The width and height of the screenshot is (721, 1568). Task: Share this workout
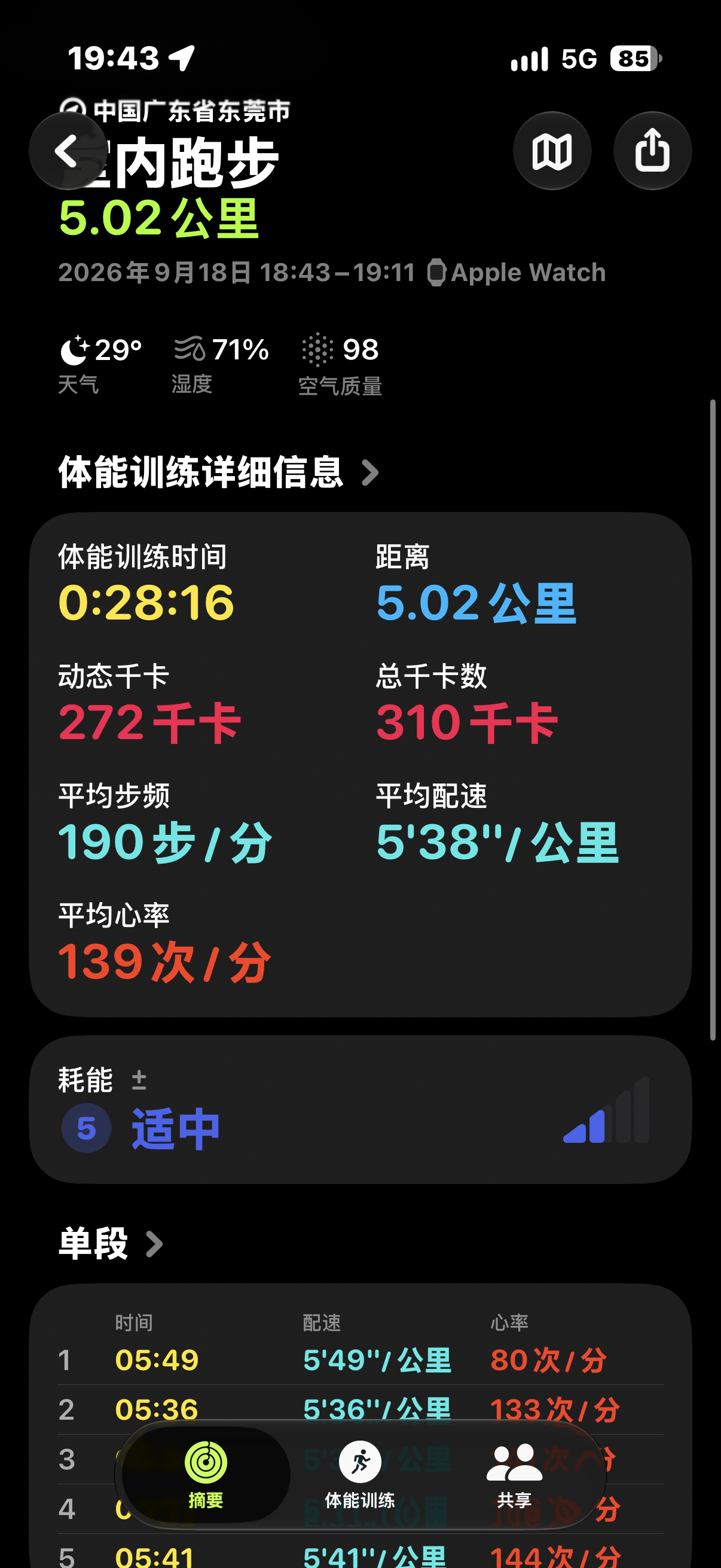652,150
